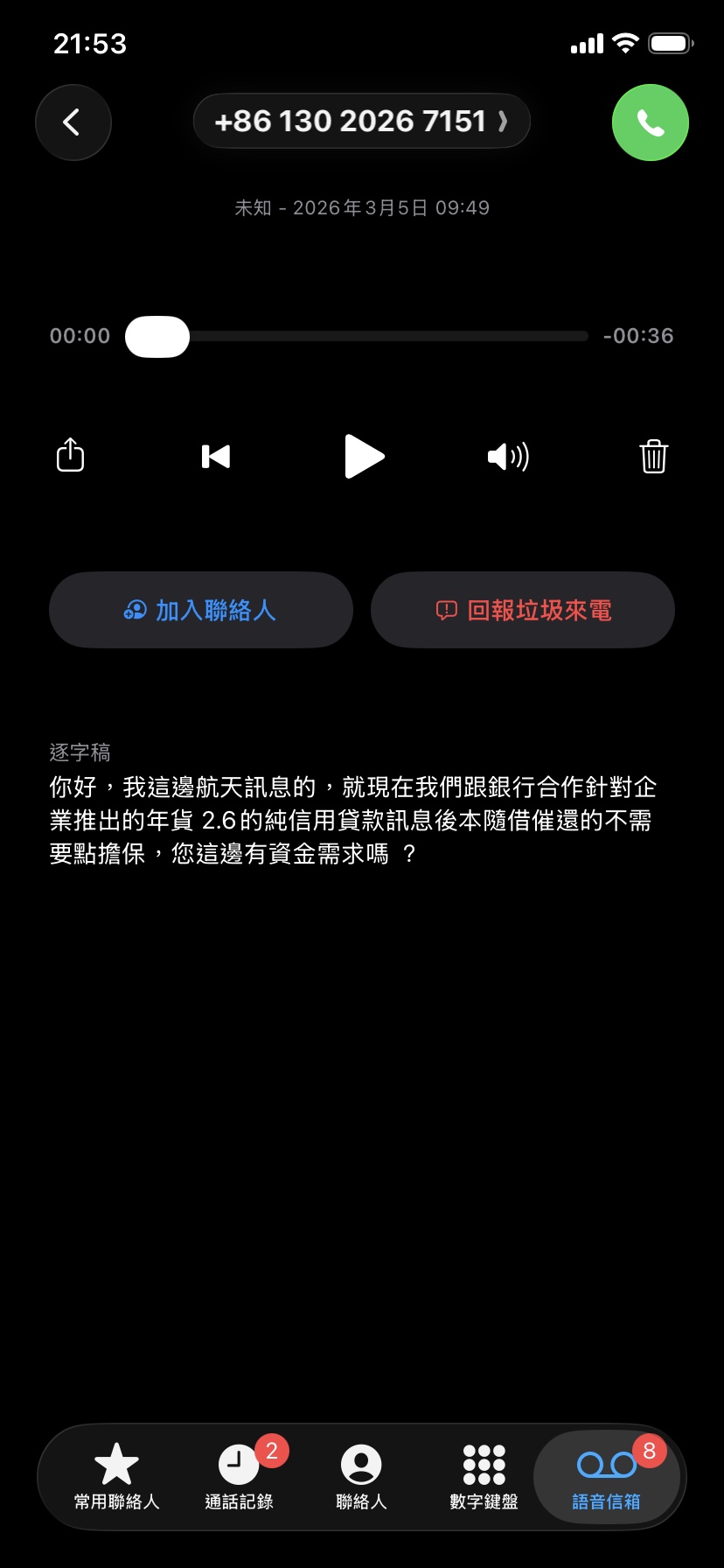Toggle the speaker output
Viewport: 724px width, 1568px height.
(x=508, y=456)
